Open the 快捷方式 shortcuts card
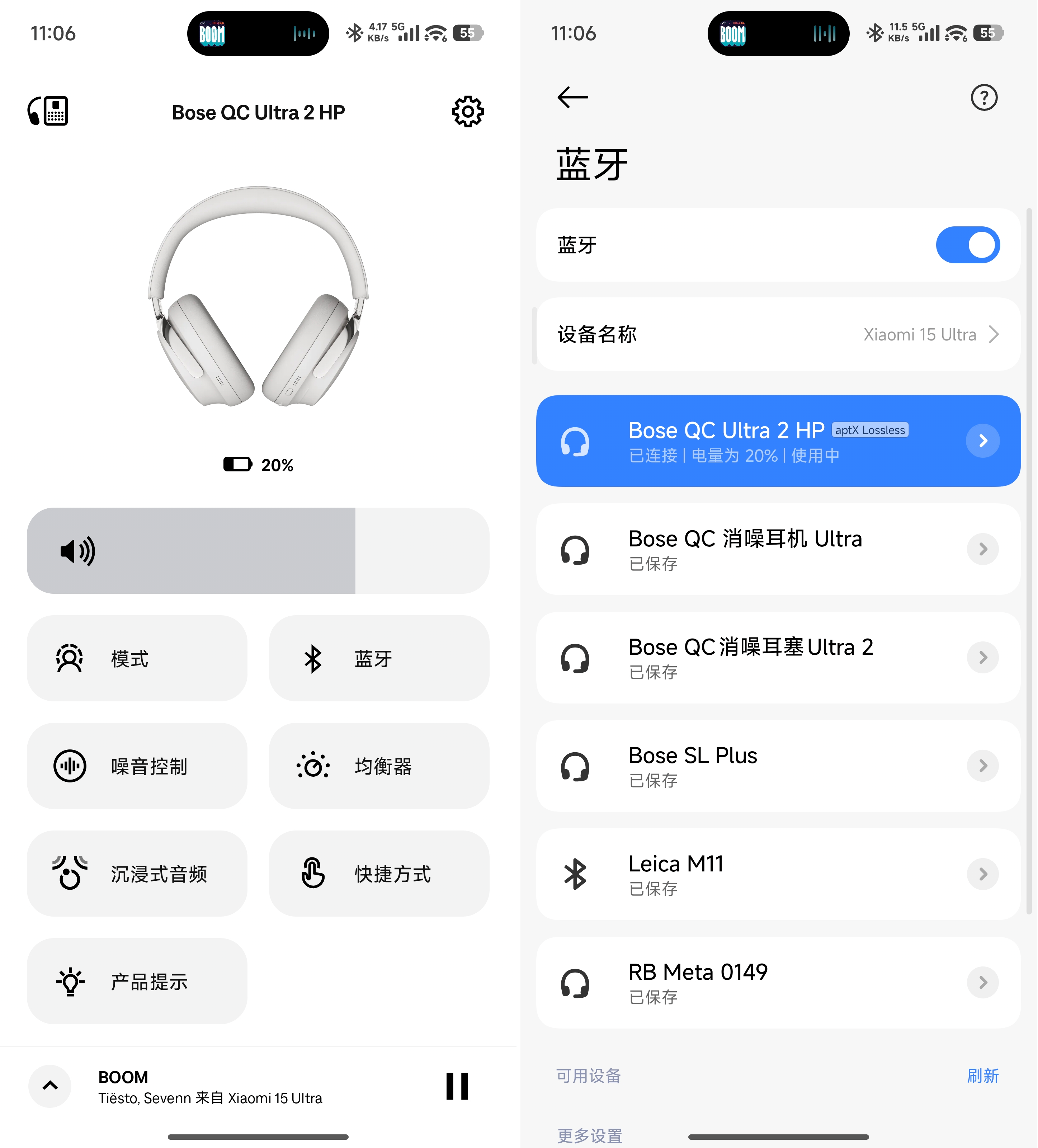This screenshot has height=1148, width=1038. click(379, 874)
